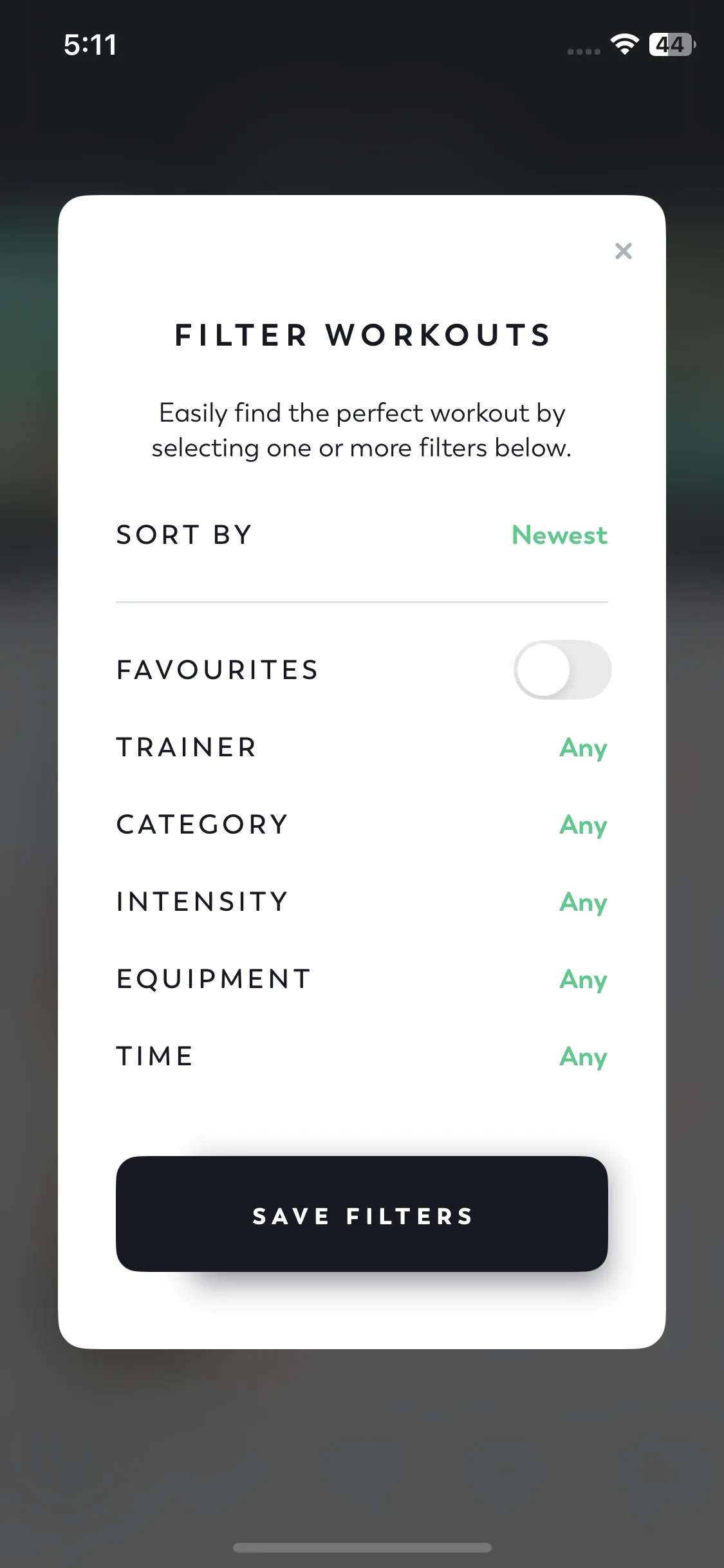The image size is (724, 1568).
Task: Change the Sort By option from Newest
Action: 559,535
